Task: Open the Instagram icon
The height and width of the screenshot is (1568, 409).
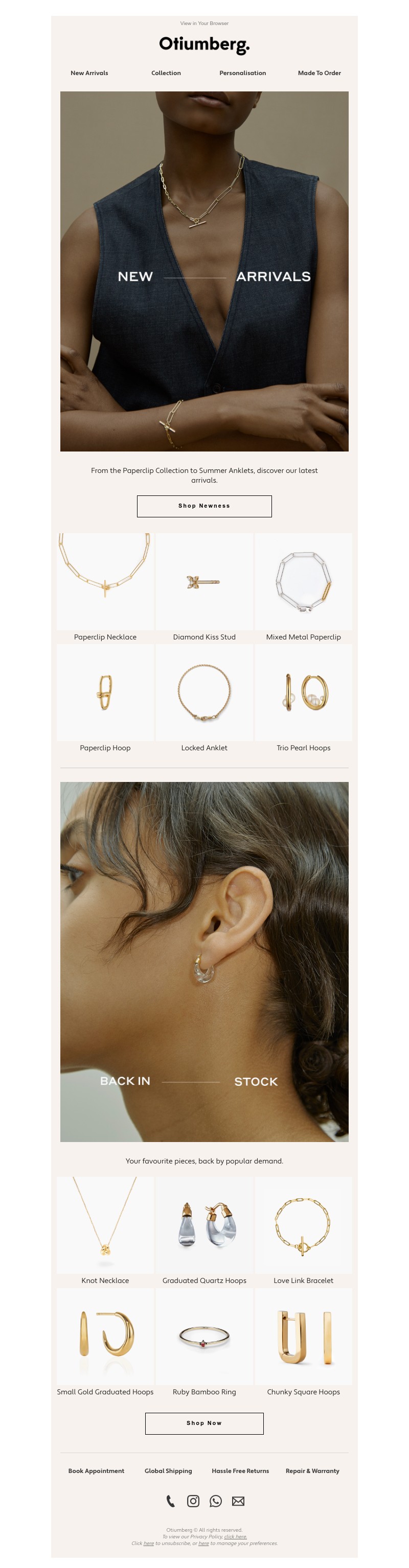Action: coord(193,1502)
